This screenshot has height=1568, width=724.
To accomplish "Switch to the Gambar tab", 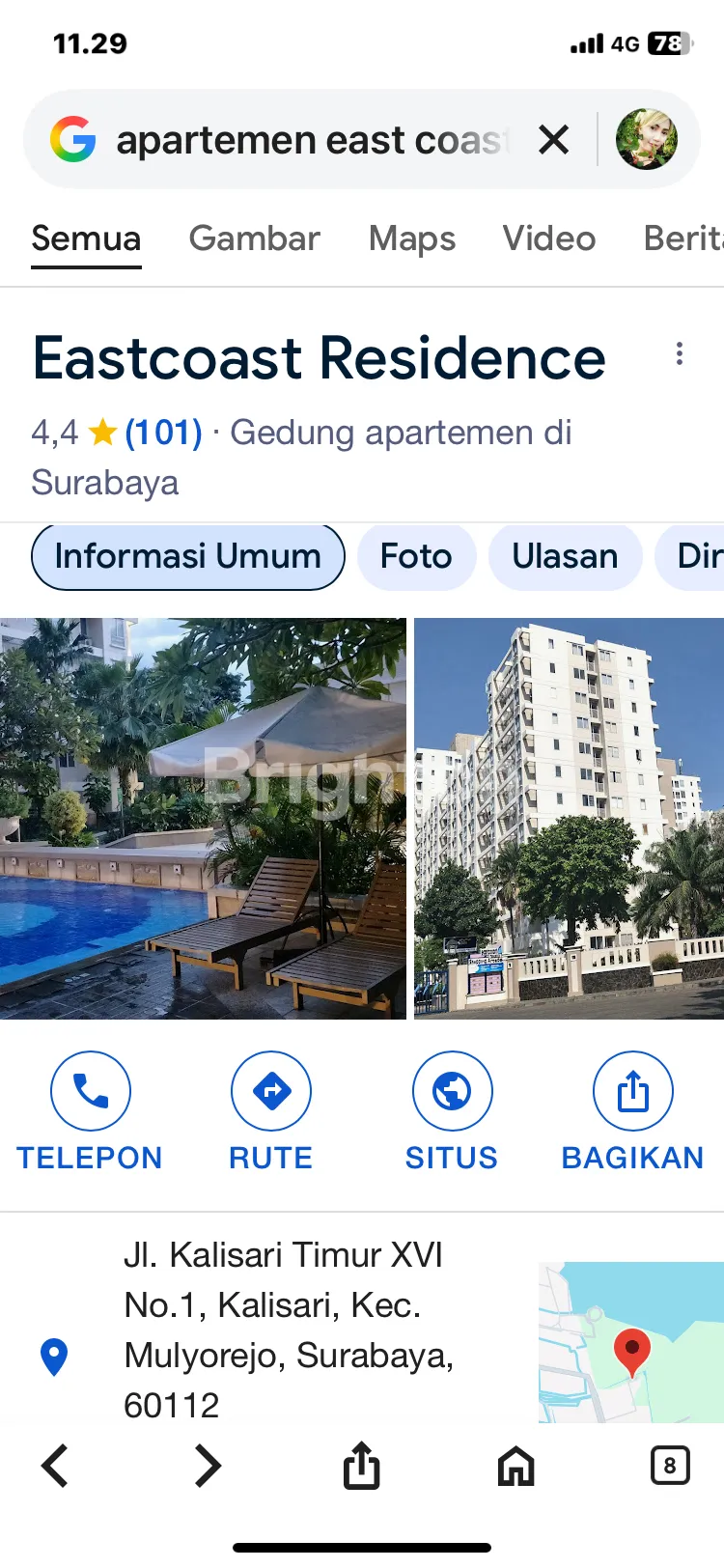I will tap(254, 238).
